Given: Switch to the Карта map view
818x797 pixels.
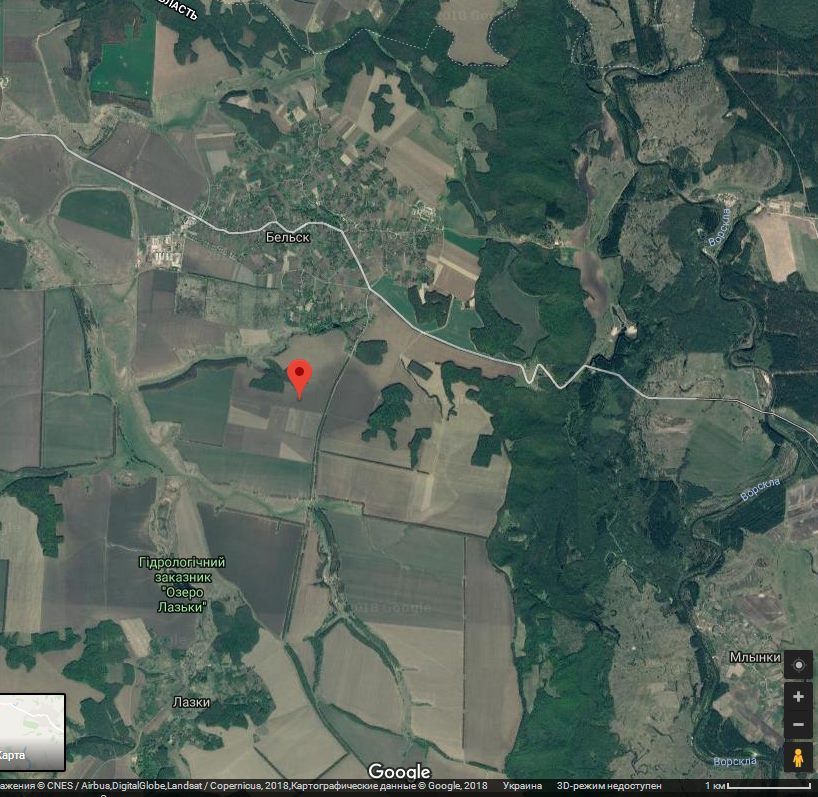Looking at the screenshot, I should [x=32, y=732].
